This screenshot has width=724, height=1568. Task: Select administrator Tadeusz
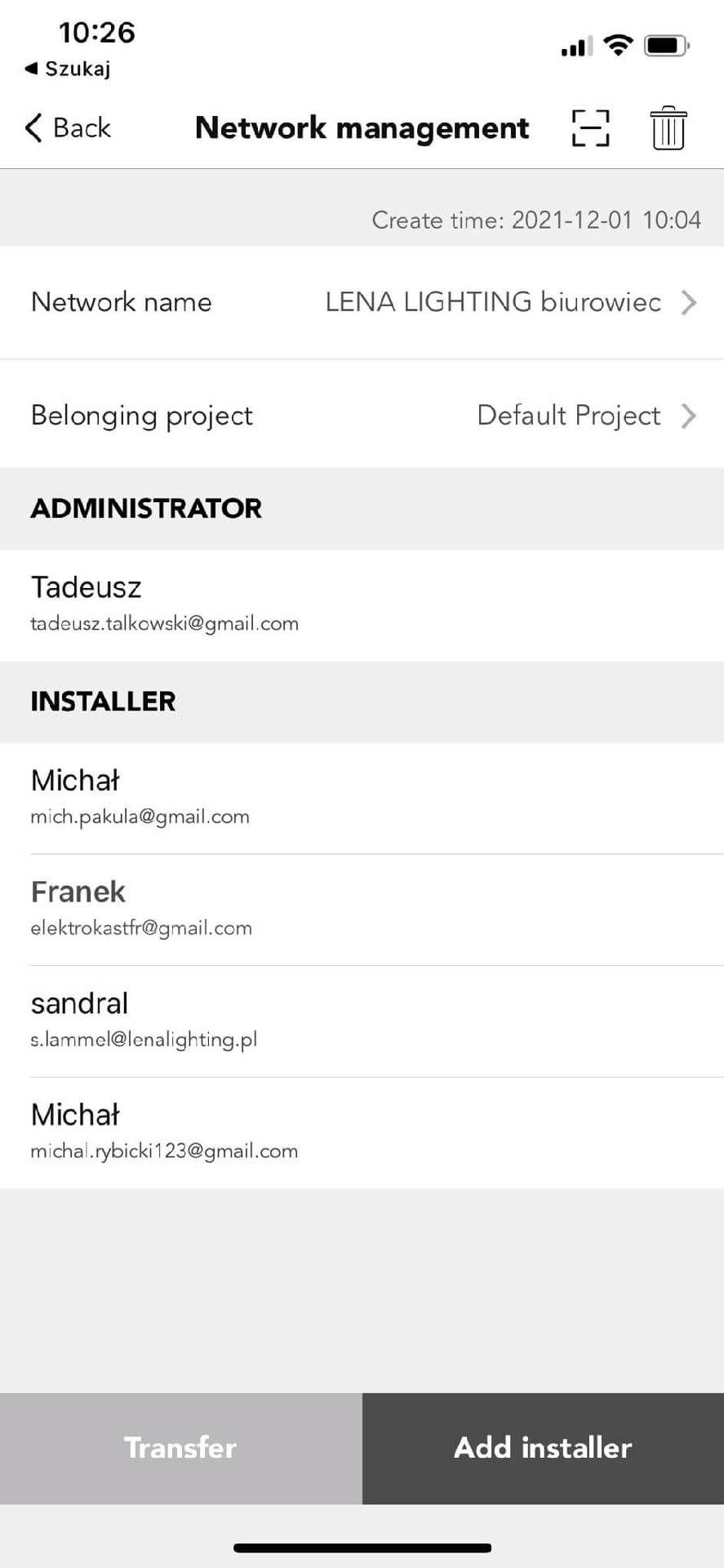pos(362,605)
